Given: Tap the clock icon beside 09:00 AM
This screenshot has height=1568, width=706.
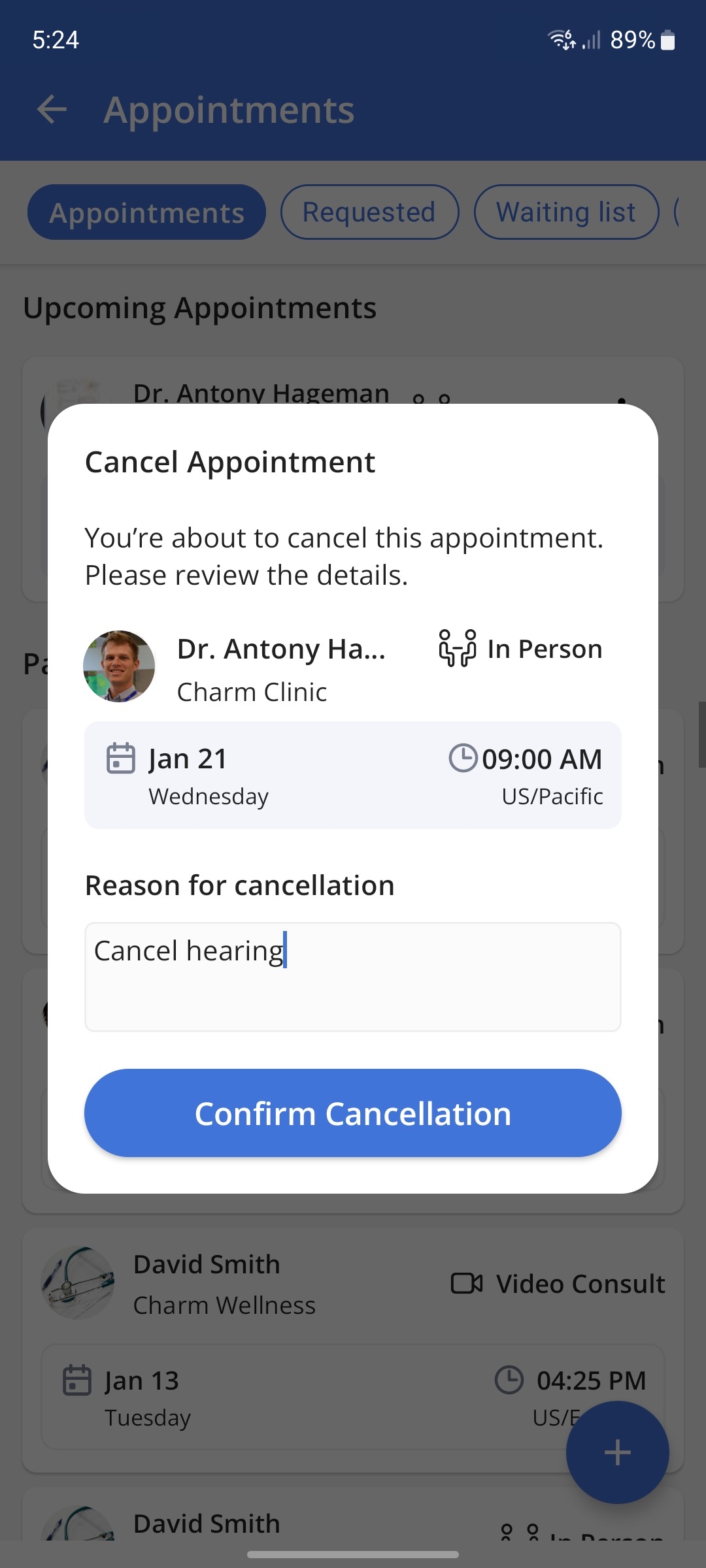Looking at the screenshot, I should click(x=463, y=759).
